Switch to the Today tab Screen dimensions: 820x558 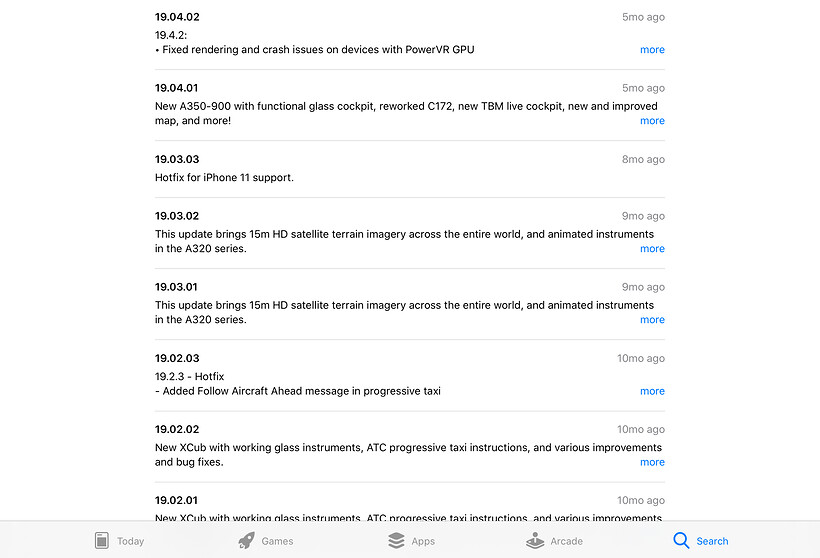(x=119, y=541)
